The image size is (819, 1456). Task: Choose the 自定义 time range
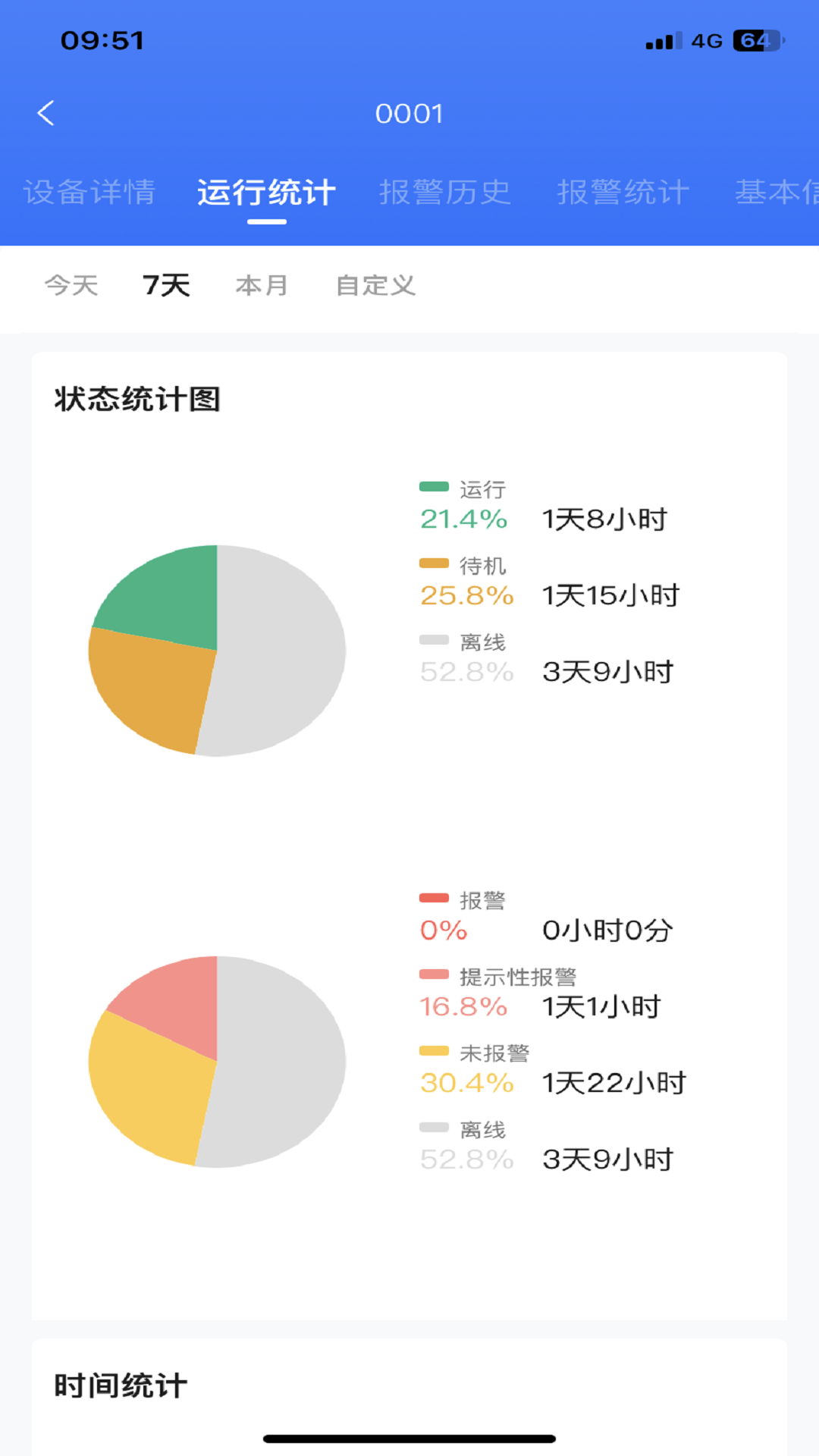[376, 286]
